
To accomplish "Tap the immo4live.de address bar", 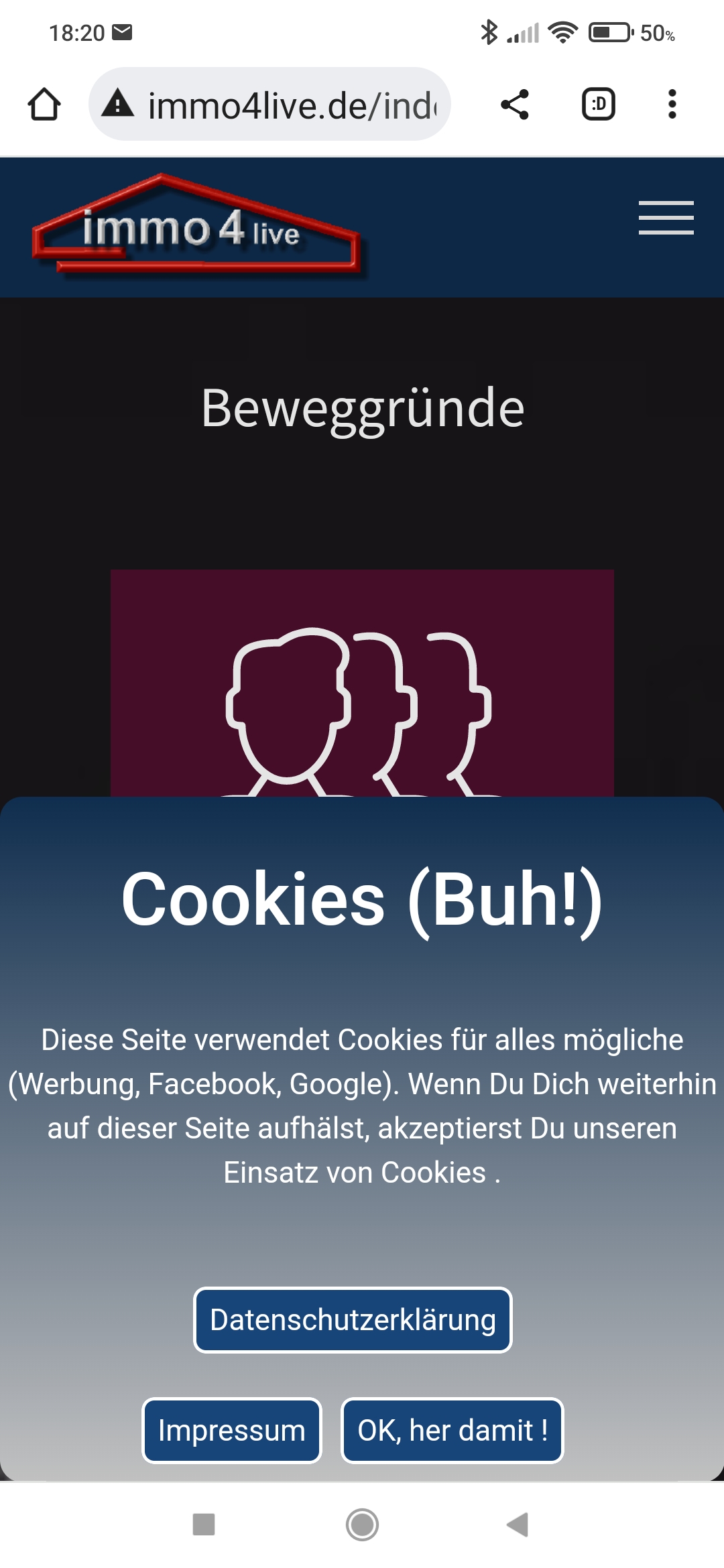I will click(x=282, y=105).
